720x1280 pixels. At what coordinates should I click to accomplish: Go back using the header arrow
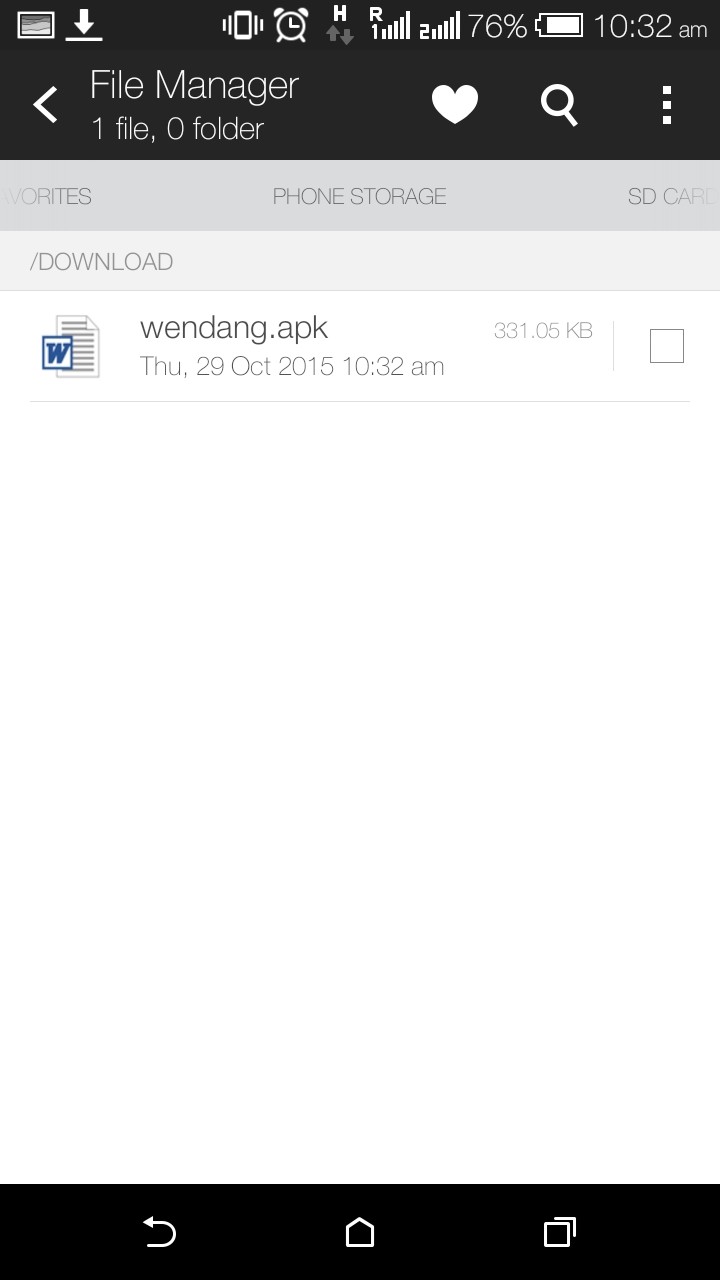[45, 105]
